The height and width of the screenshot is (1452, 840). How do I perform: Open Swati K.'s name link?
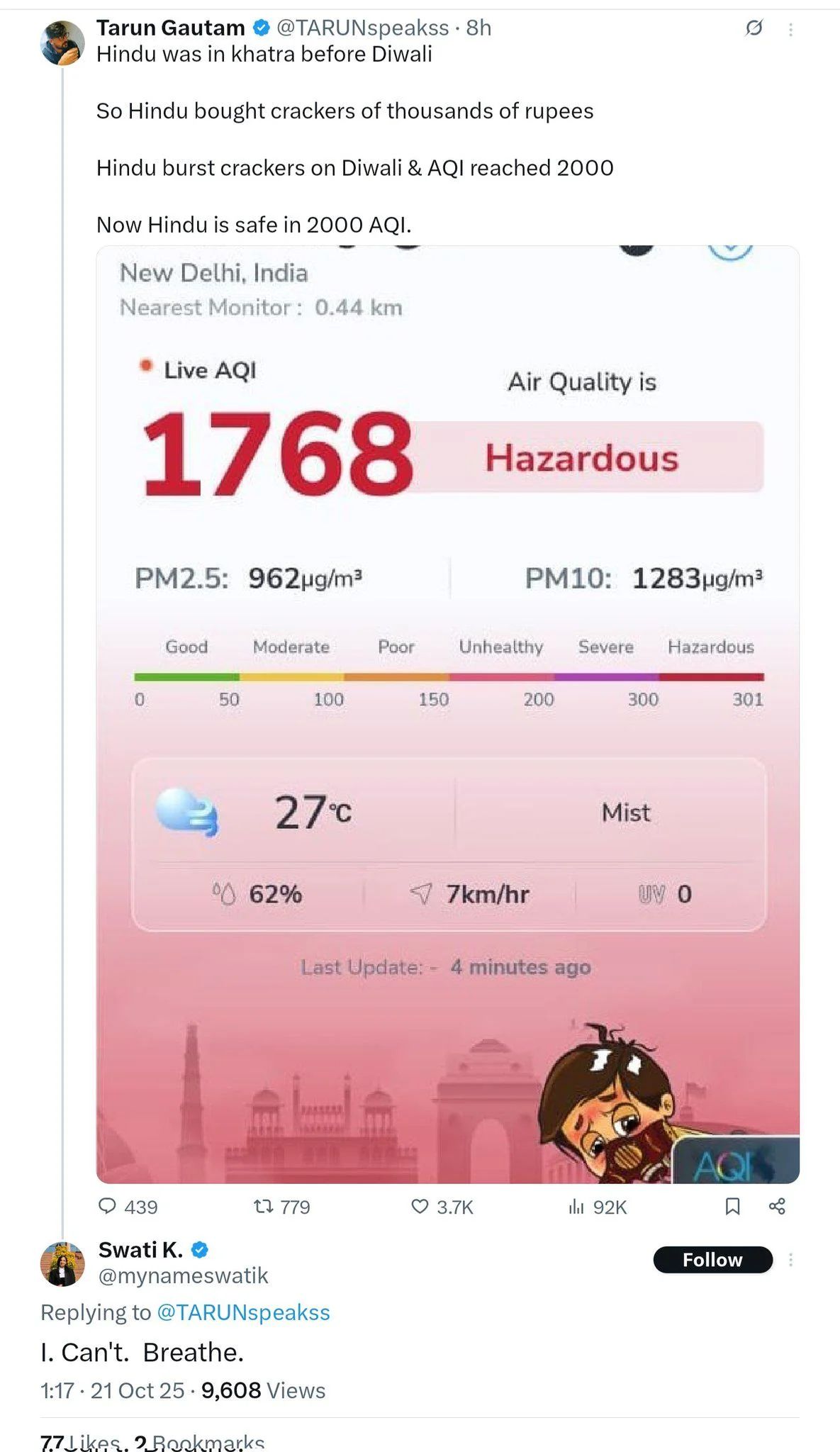[x=140, y=1249]
